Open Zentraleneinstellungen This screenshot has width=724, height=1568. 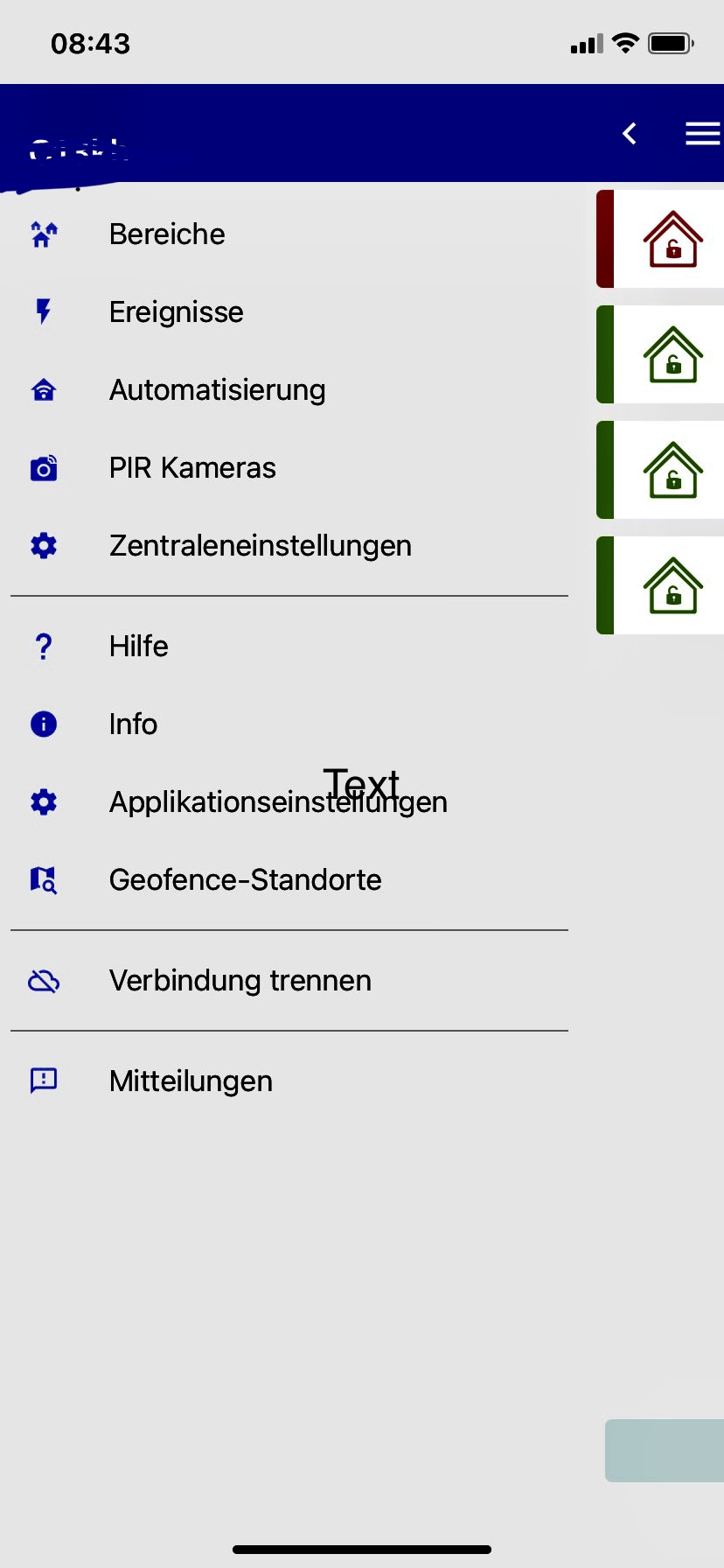pos(260,546)
